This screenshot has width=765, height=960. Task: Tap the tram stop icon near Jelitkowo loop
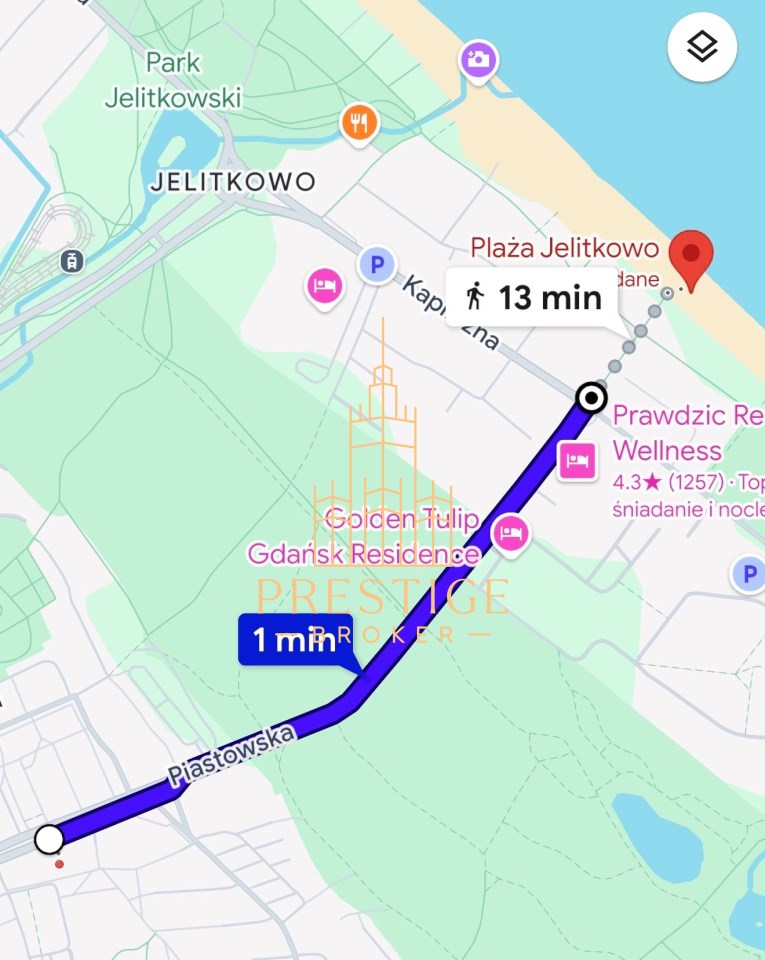click(x=72, y=261)
